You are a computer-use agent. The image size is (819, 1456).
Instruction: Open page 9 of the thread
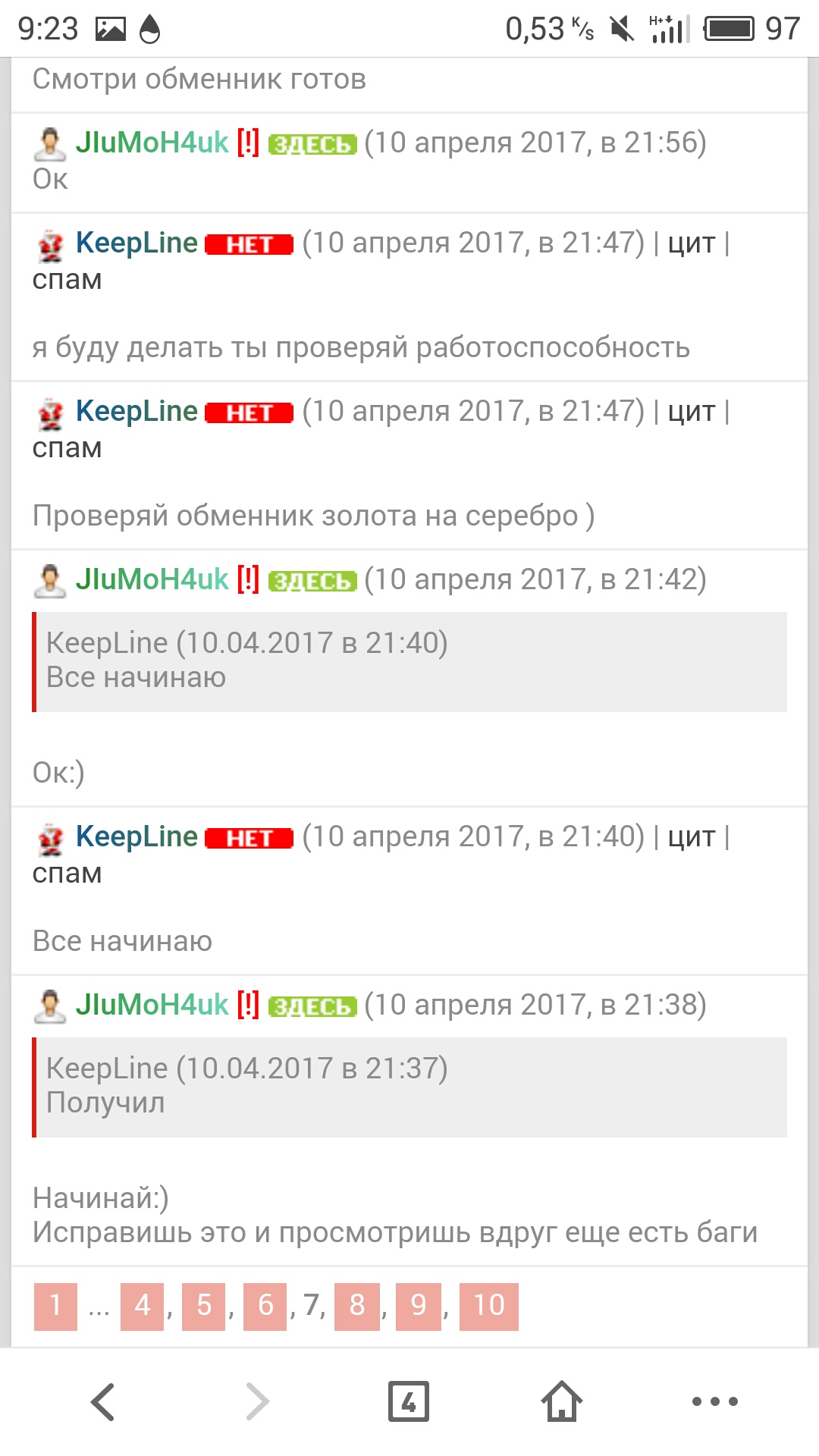(x=418, y=1306)
